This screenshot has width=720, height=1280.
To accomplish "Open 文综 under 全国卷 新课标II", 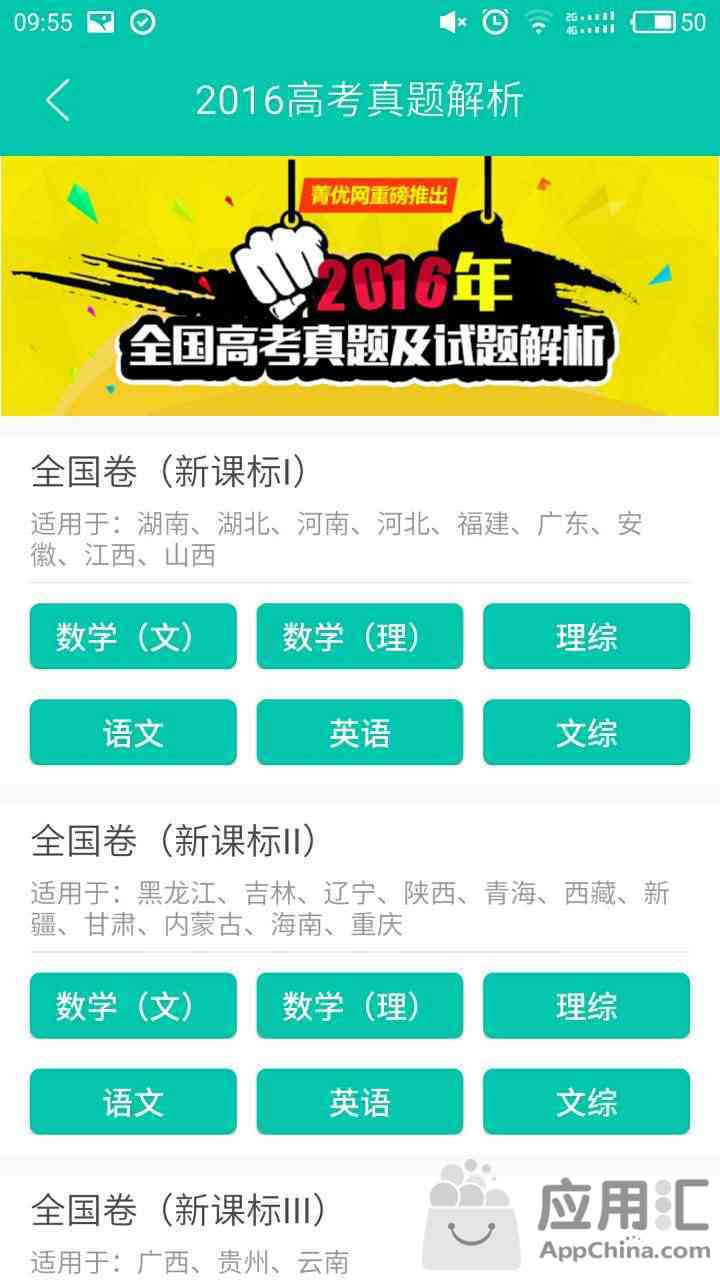I will click(587, 1101).
